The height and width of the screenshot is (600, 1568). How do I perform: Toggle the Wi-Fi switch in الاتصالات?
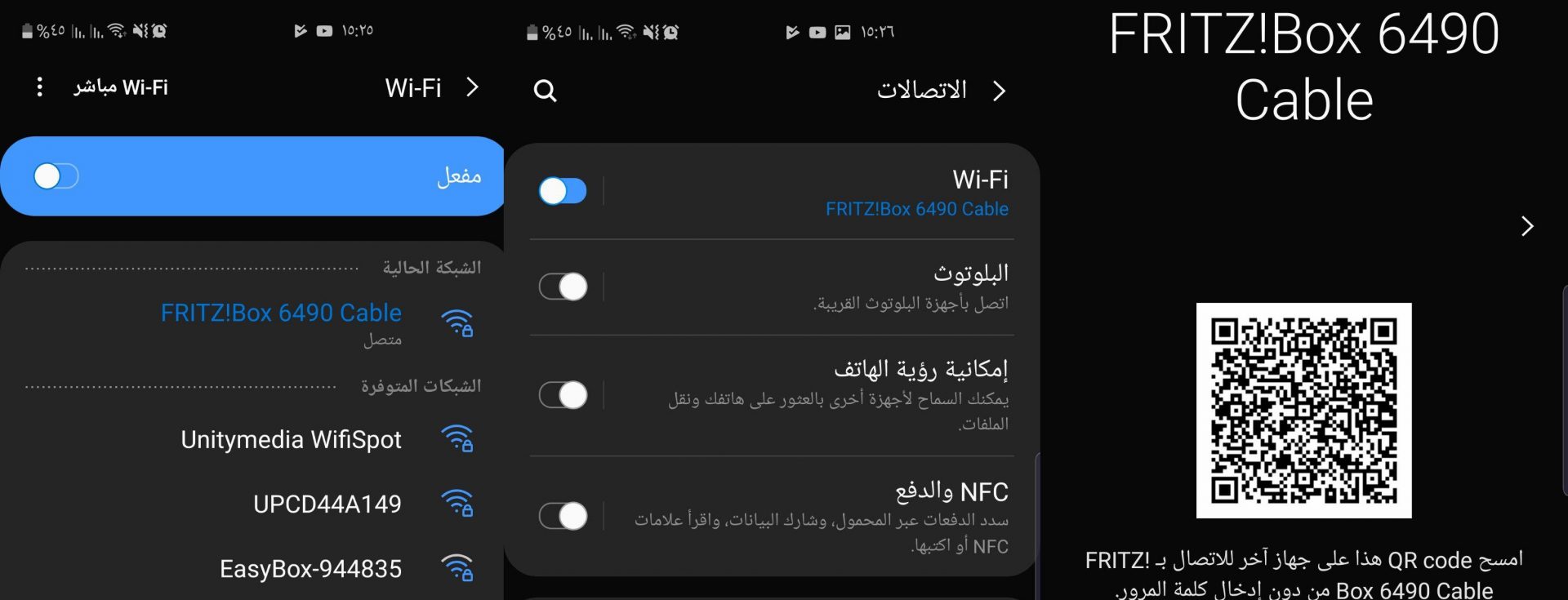(x=563, y=191)
